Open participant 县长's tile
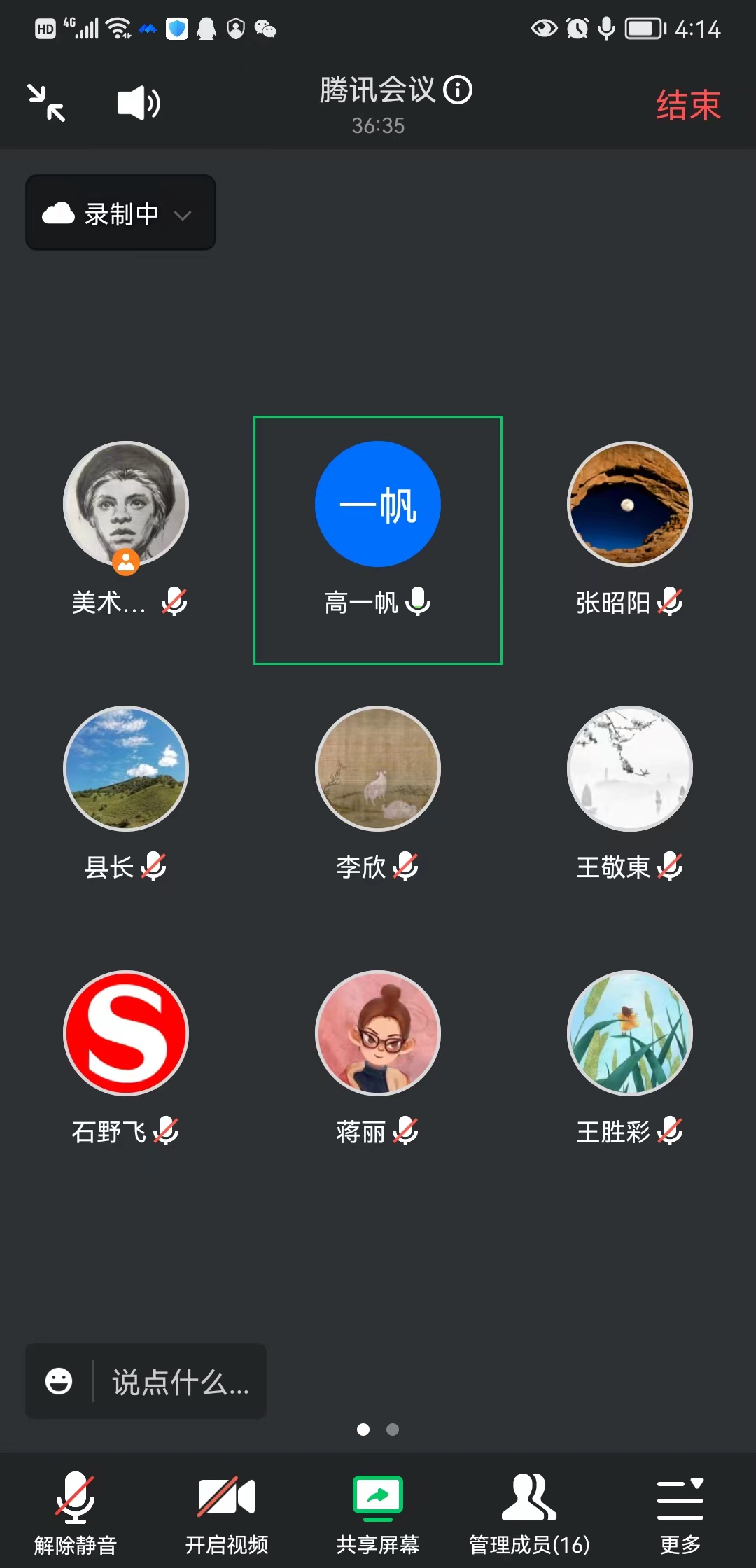 [126, 769]
